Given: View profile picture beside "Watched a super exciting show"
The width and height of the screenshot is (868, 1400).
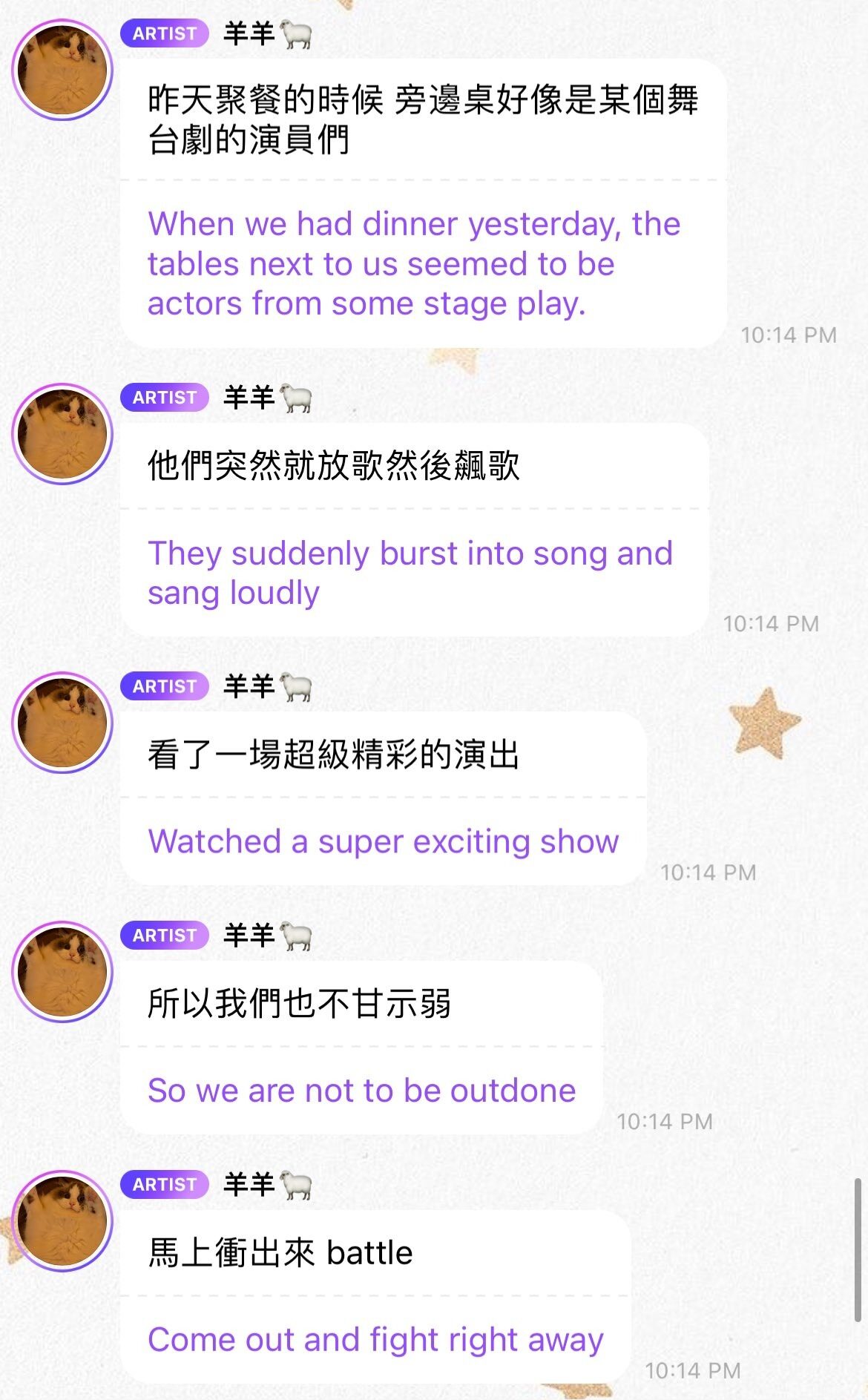Looking at the screenshot, I should coord(62,723).
